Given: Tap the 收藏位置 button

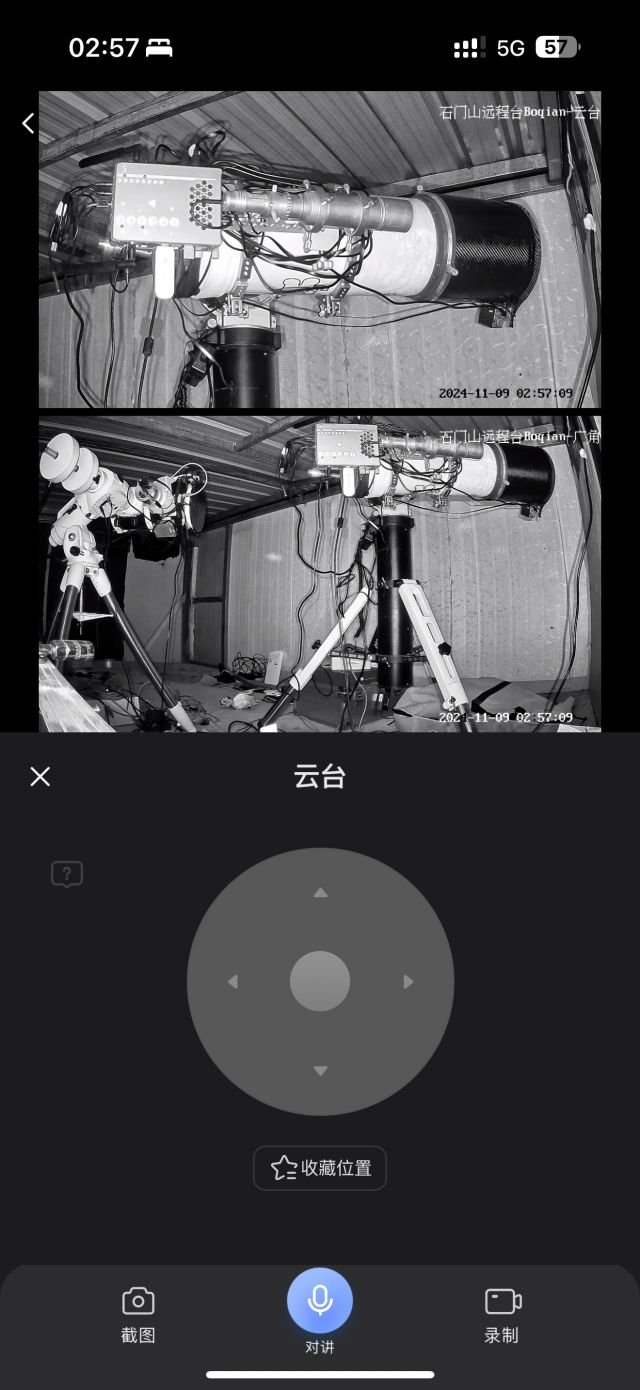Looking at the screenshot, I should (320, 1168).
